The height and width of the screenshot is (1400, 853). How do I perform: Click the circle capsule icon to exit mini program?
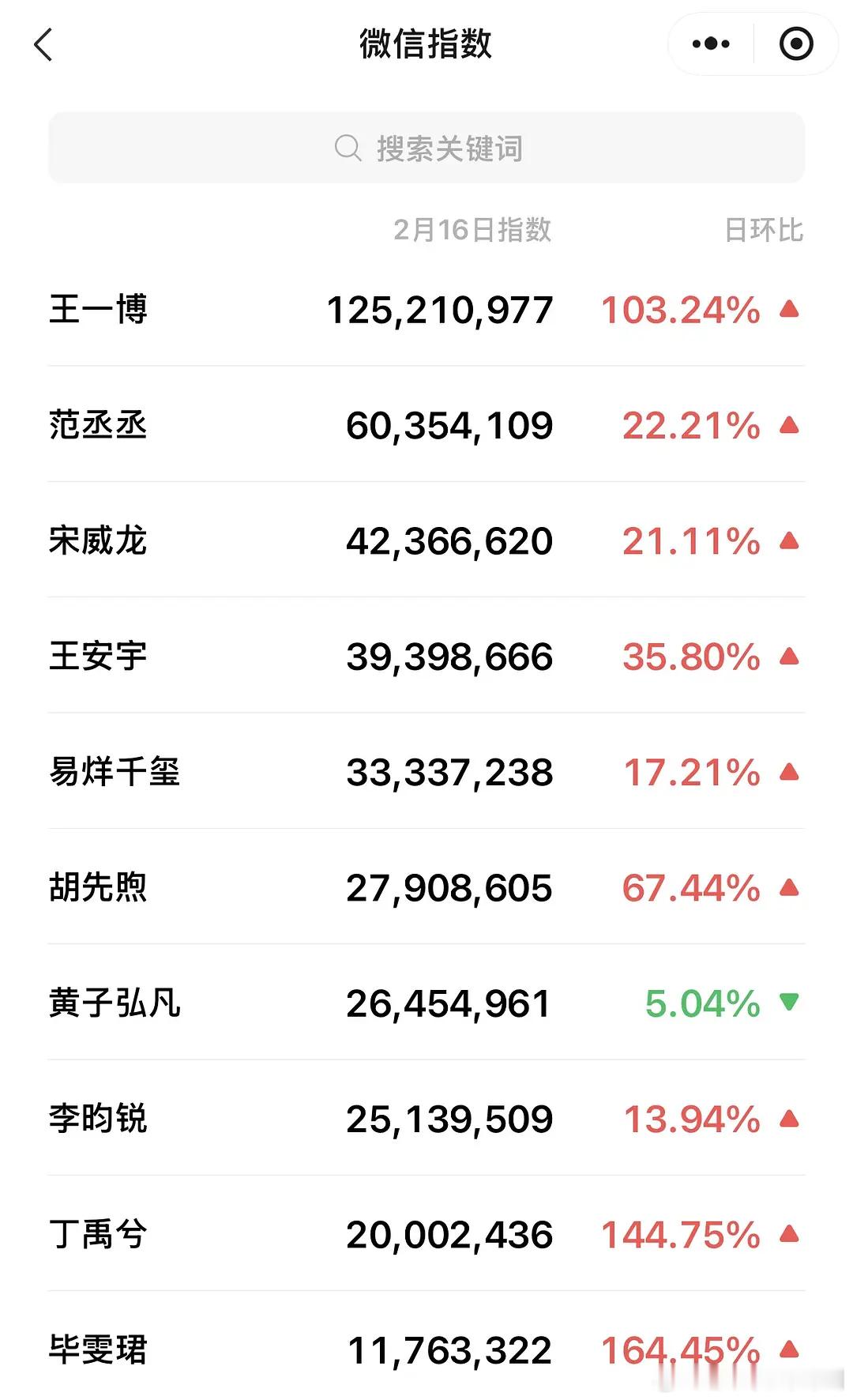tap(795, 43)
